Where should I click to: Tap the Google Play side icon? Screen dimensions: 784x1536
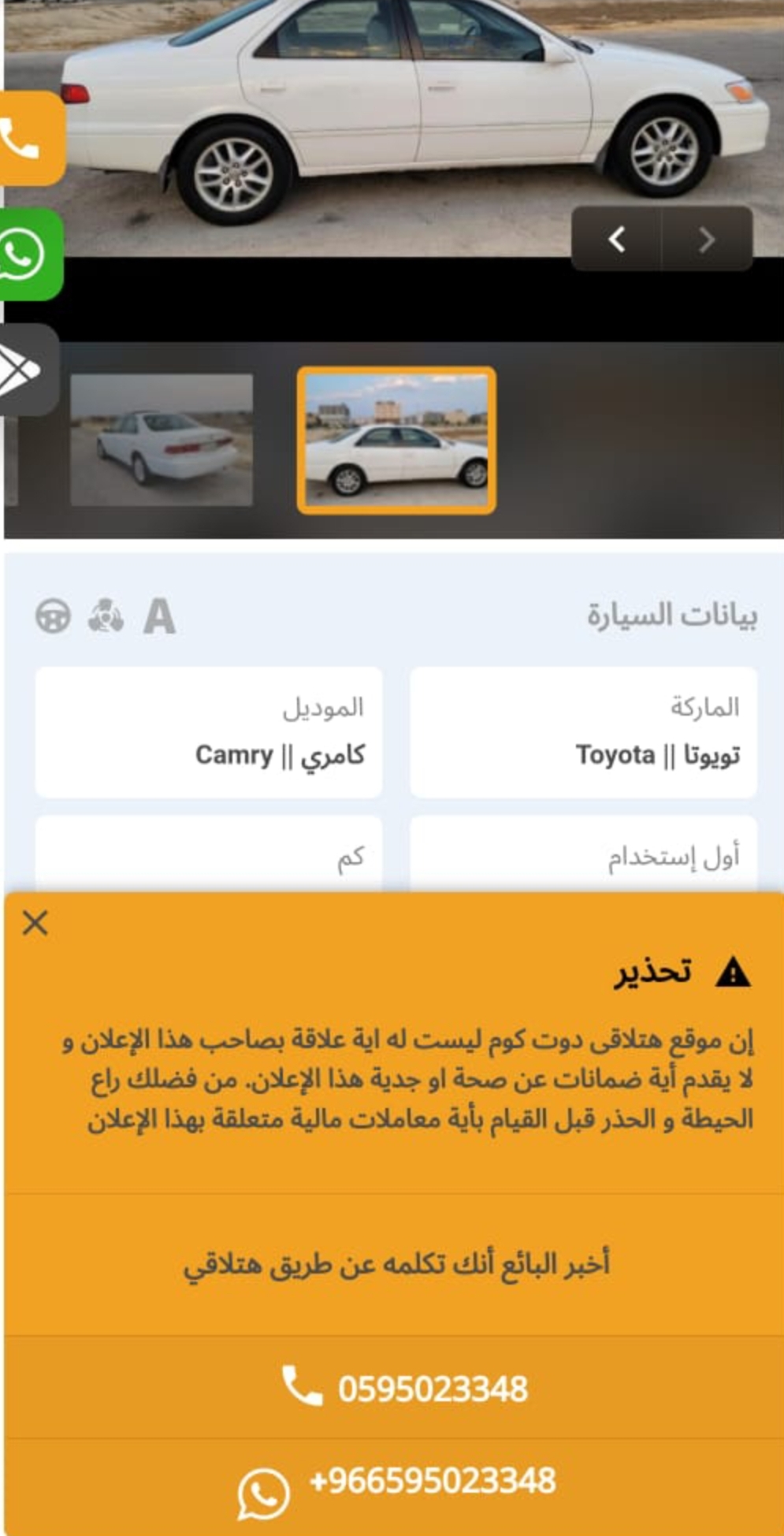[x=28, y=370]
